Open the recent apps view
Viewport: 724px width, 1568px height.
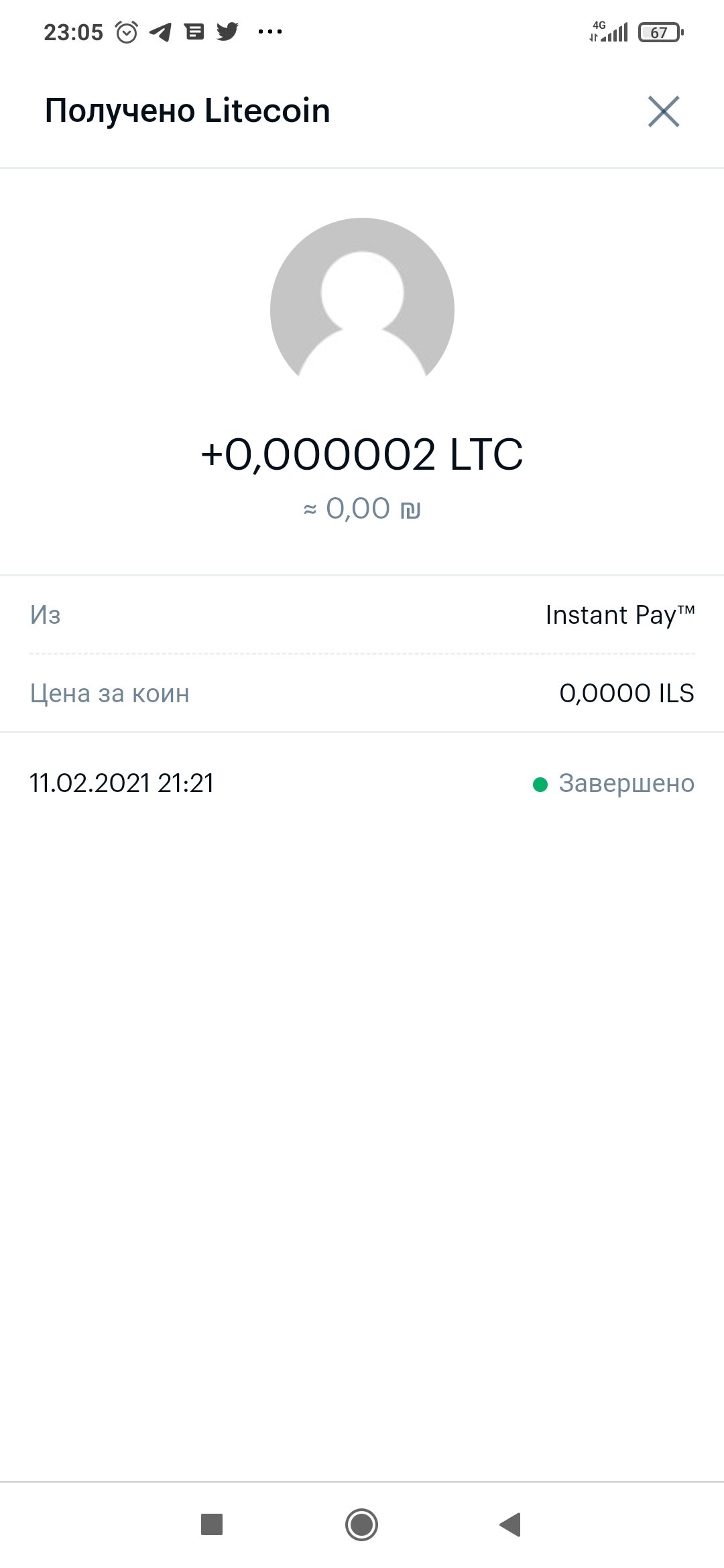(x=212, y=1524)
